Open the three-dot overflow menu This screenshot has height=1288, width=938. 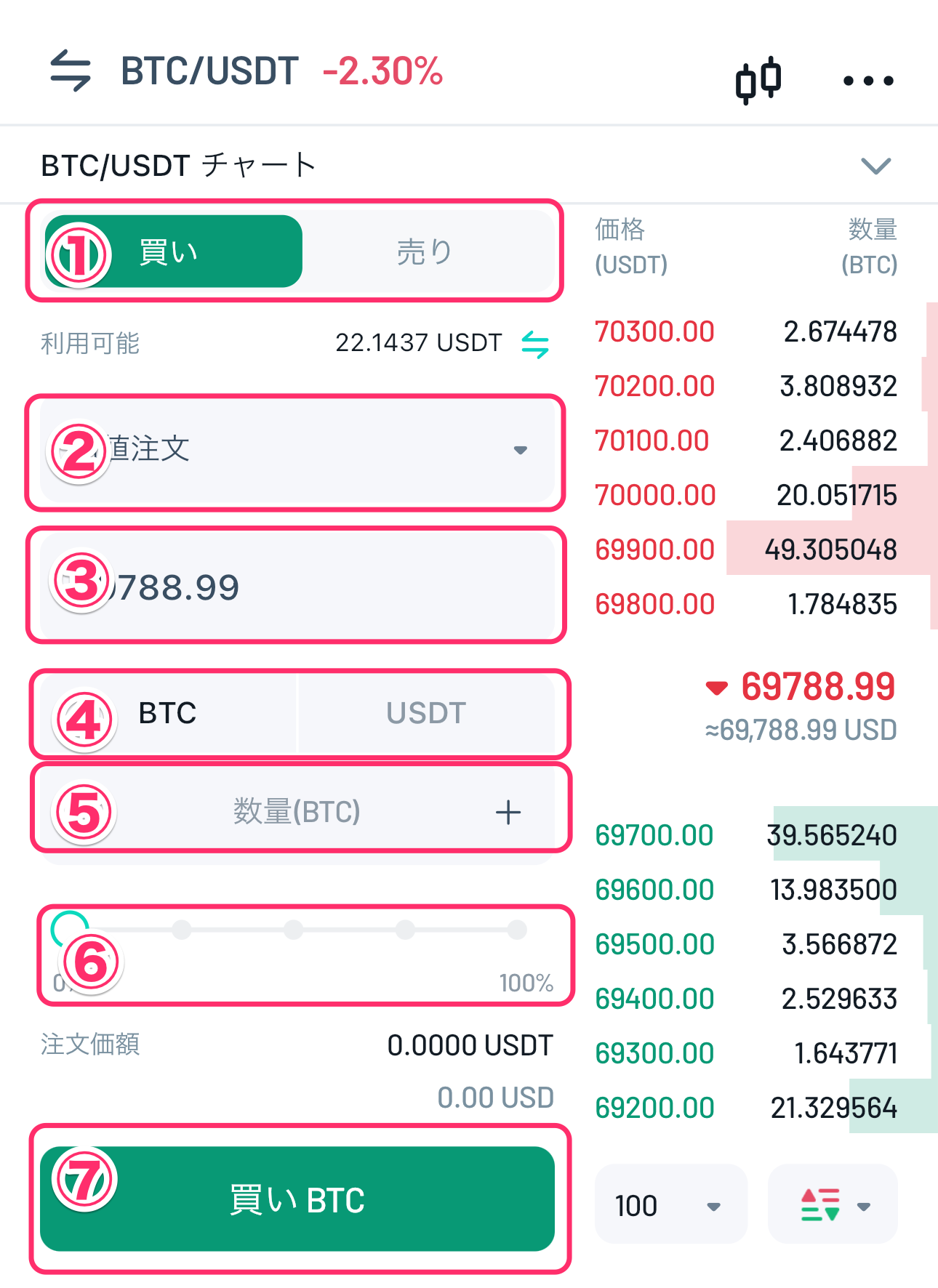[867, 80]
